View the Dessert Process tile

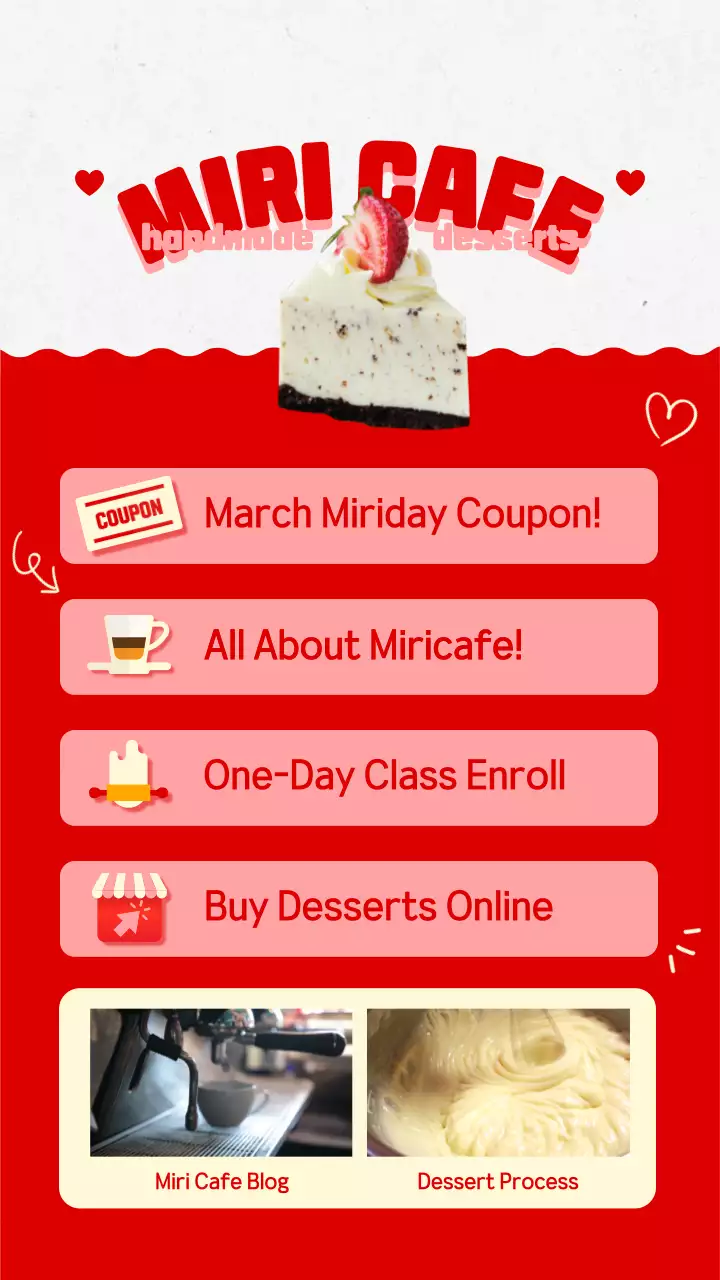tap(498, 1100)
